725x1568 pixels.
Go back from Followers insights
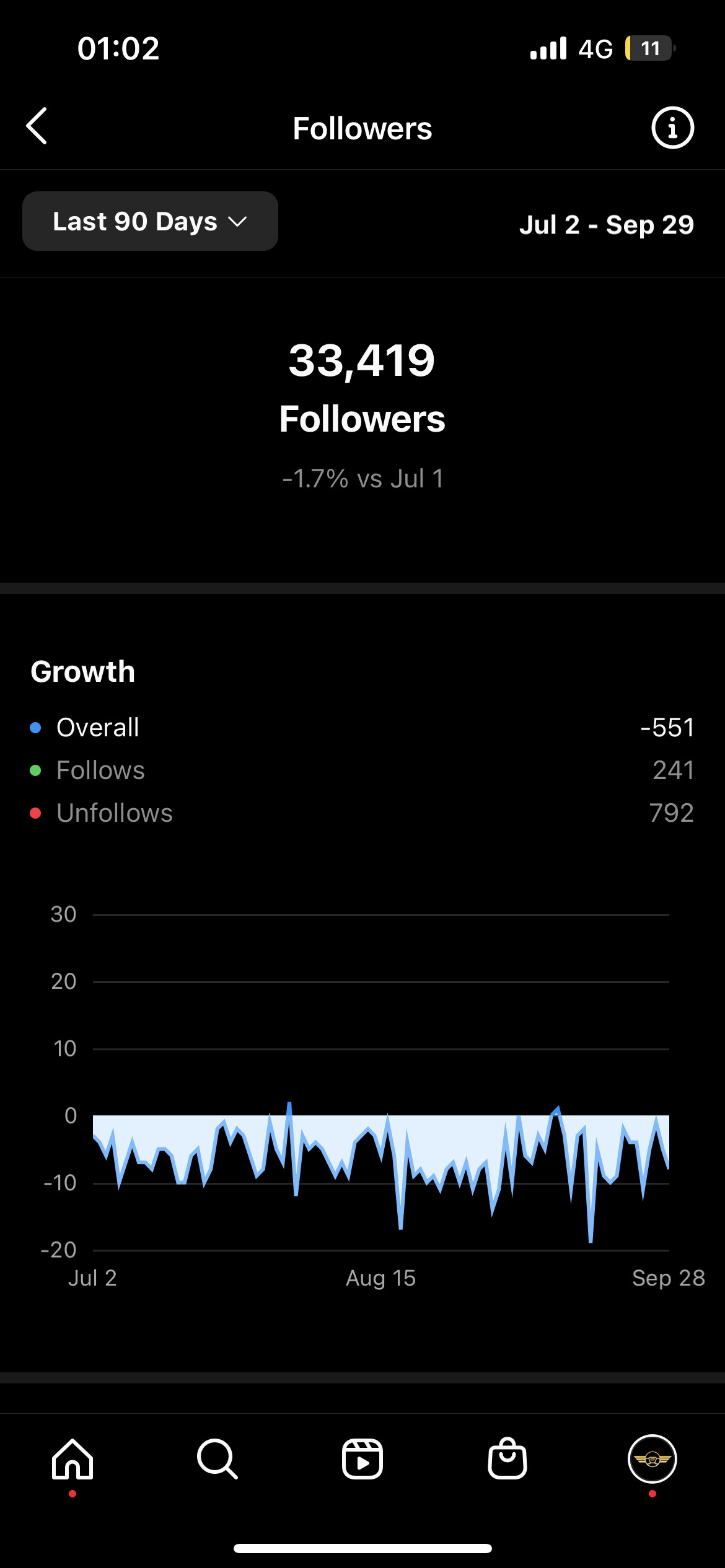(x=37, y=126)
